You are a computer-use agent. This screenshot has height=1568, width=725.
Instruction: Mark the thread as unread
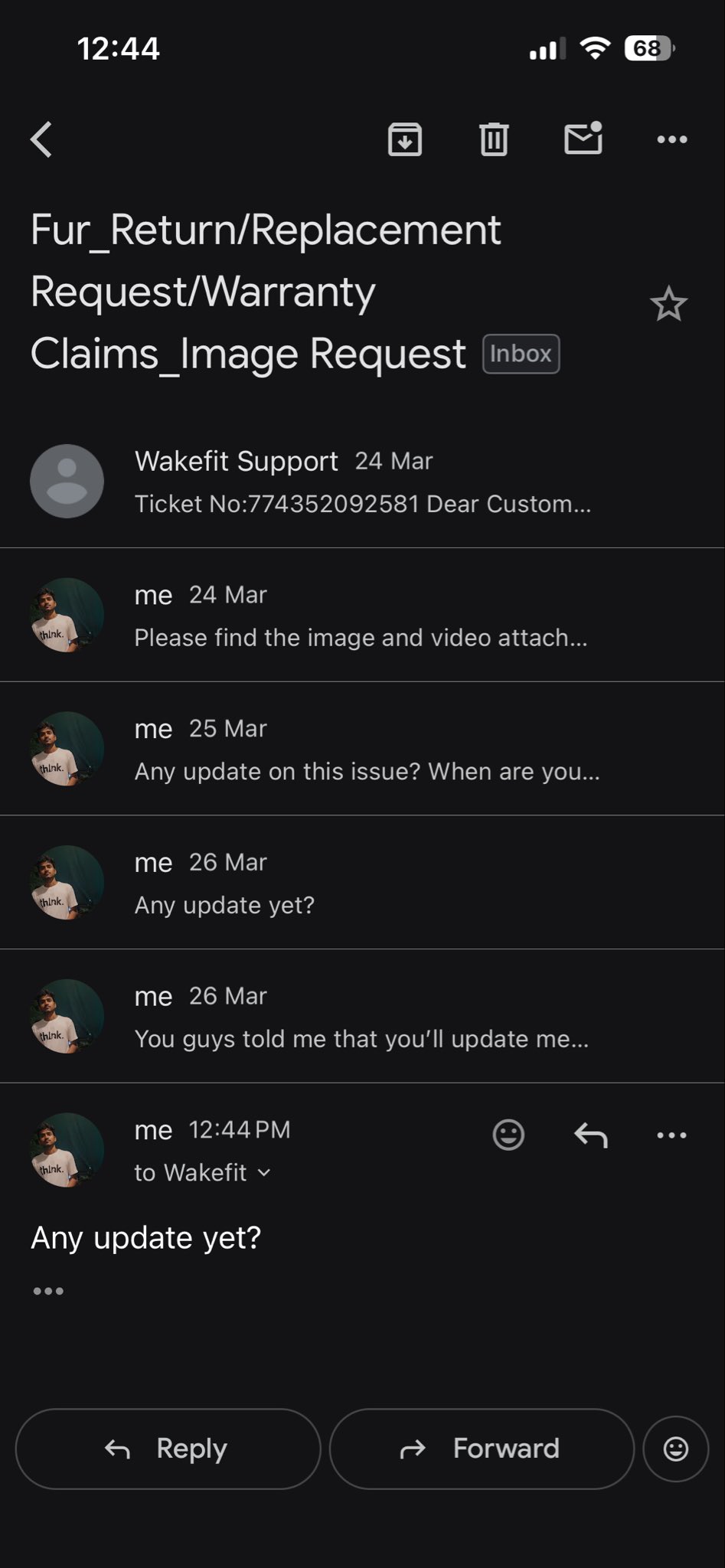pos(583,139)
